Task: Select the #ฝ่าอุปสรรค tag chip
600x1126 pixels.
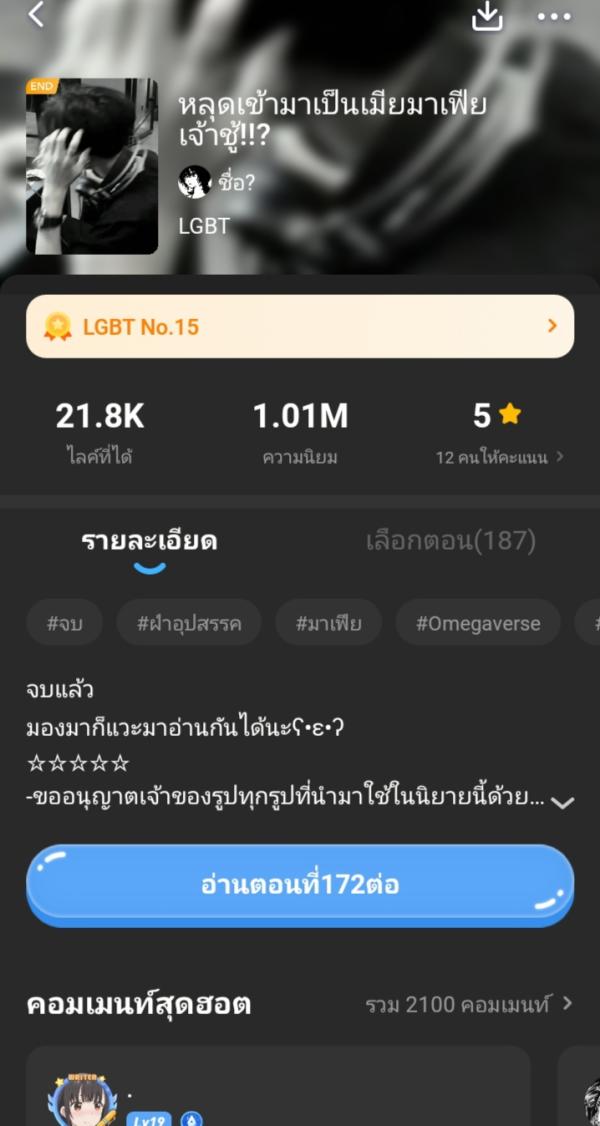Action: tap(189, 624)
